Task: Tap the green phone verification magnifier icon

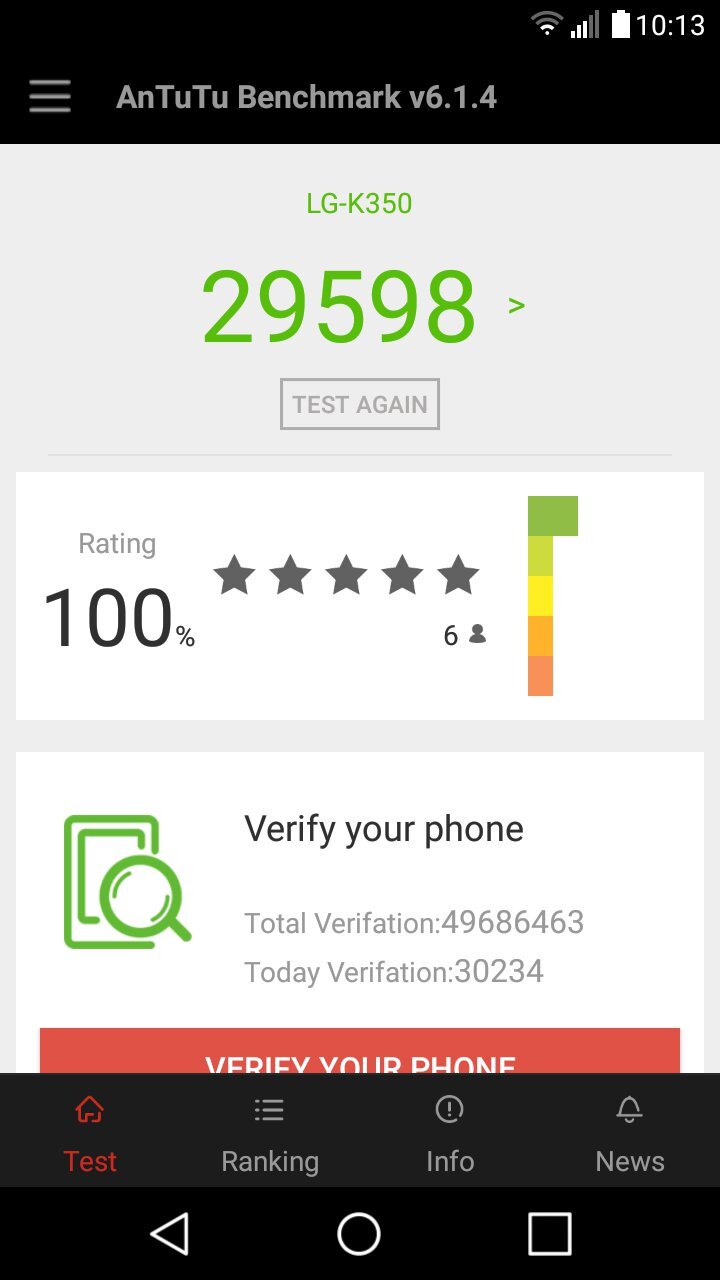Action: [127, 880]
